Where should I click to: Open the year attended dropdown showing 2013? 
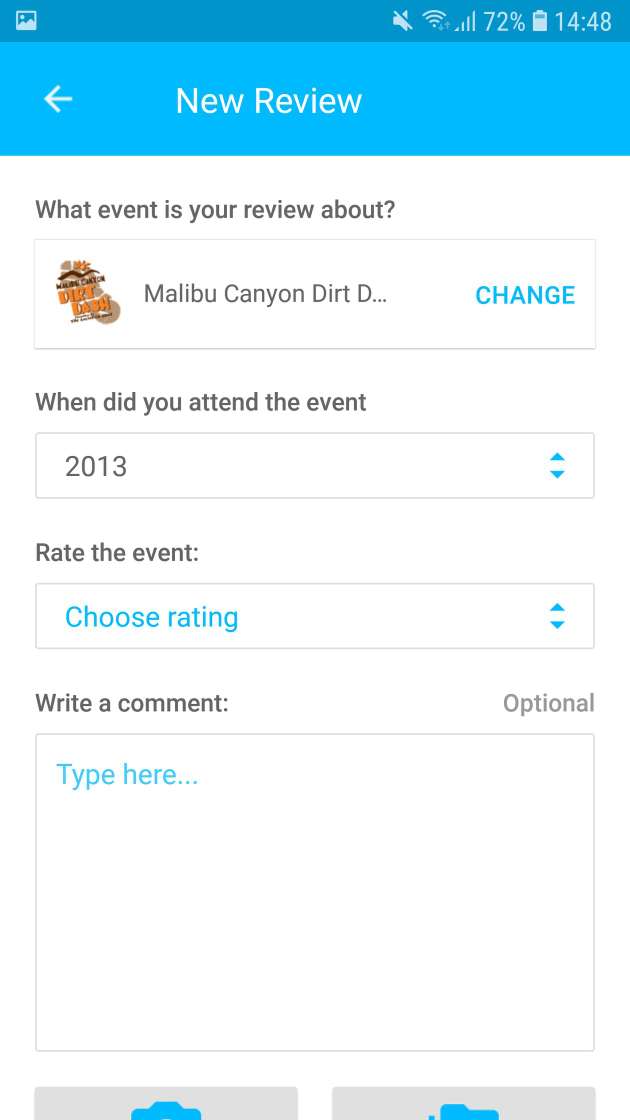(314, 466)
